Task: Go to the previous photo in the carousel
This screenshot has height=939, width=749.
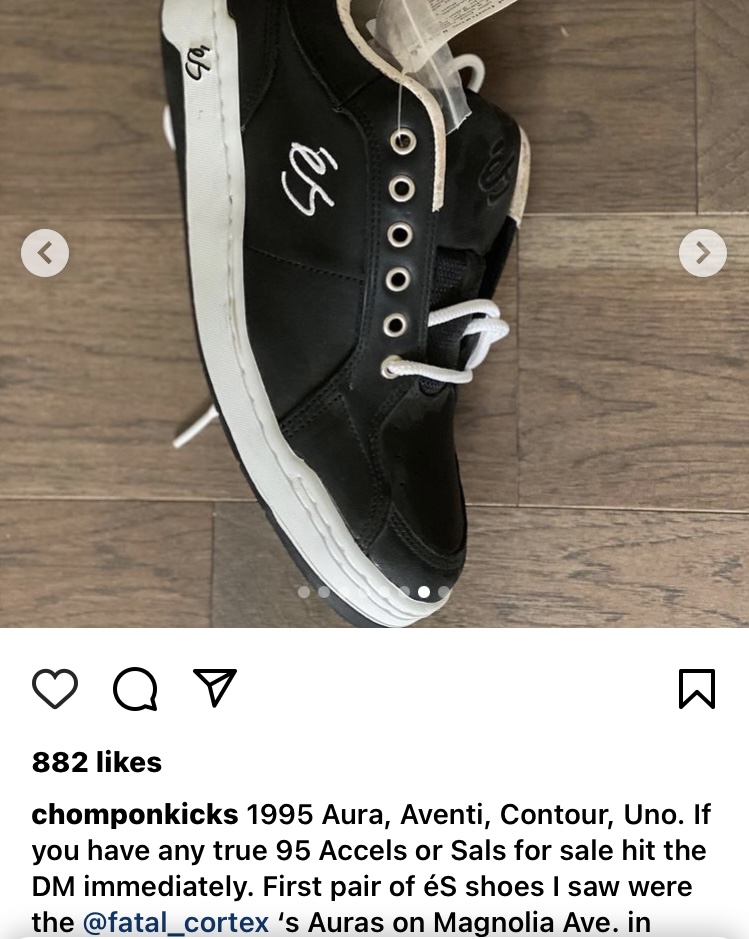Action: [x=45, y=253]
